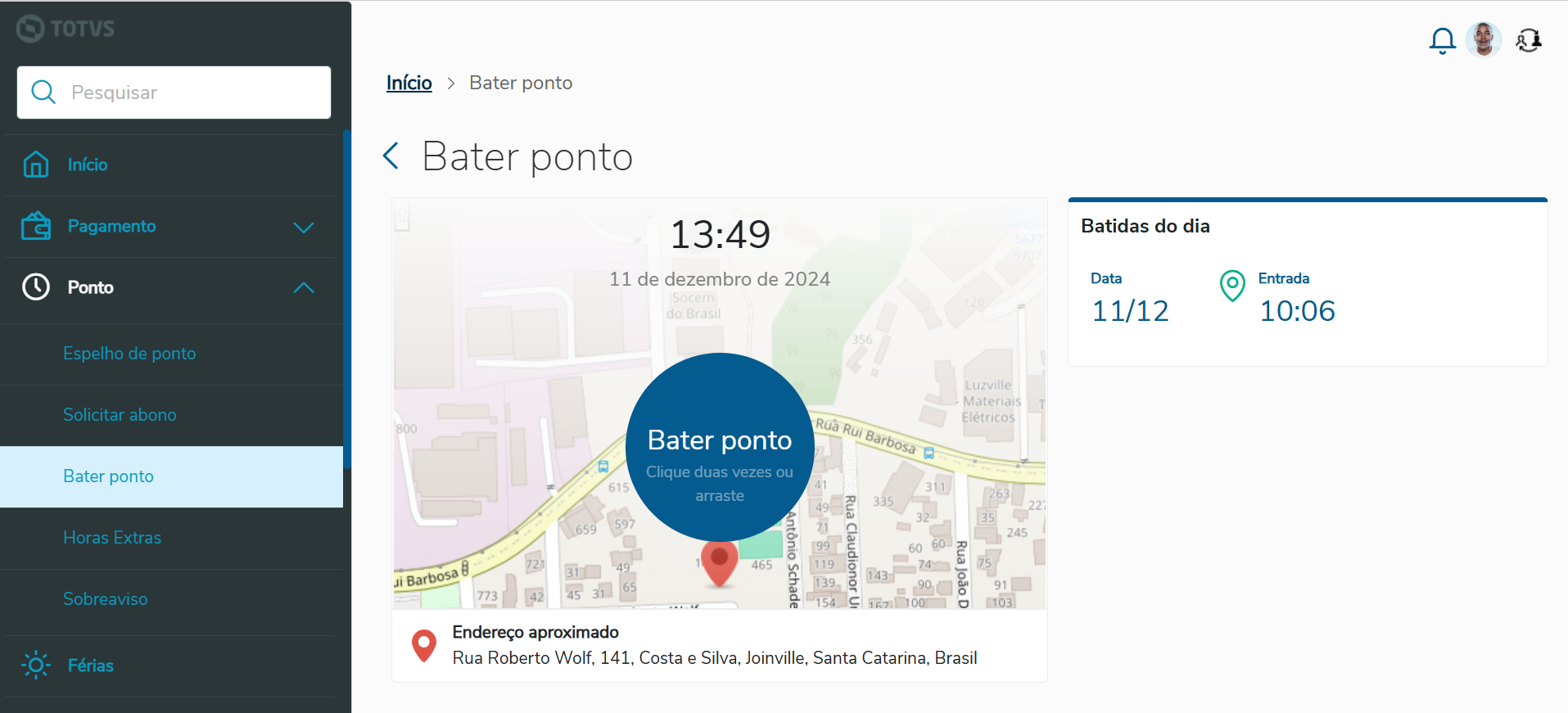Tap the round Bater ponto button
The height and width of the screenshot is (713, 1568).
(719, 447)
